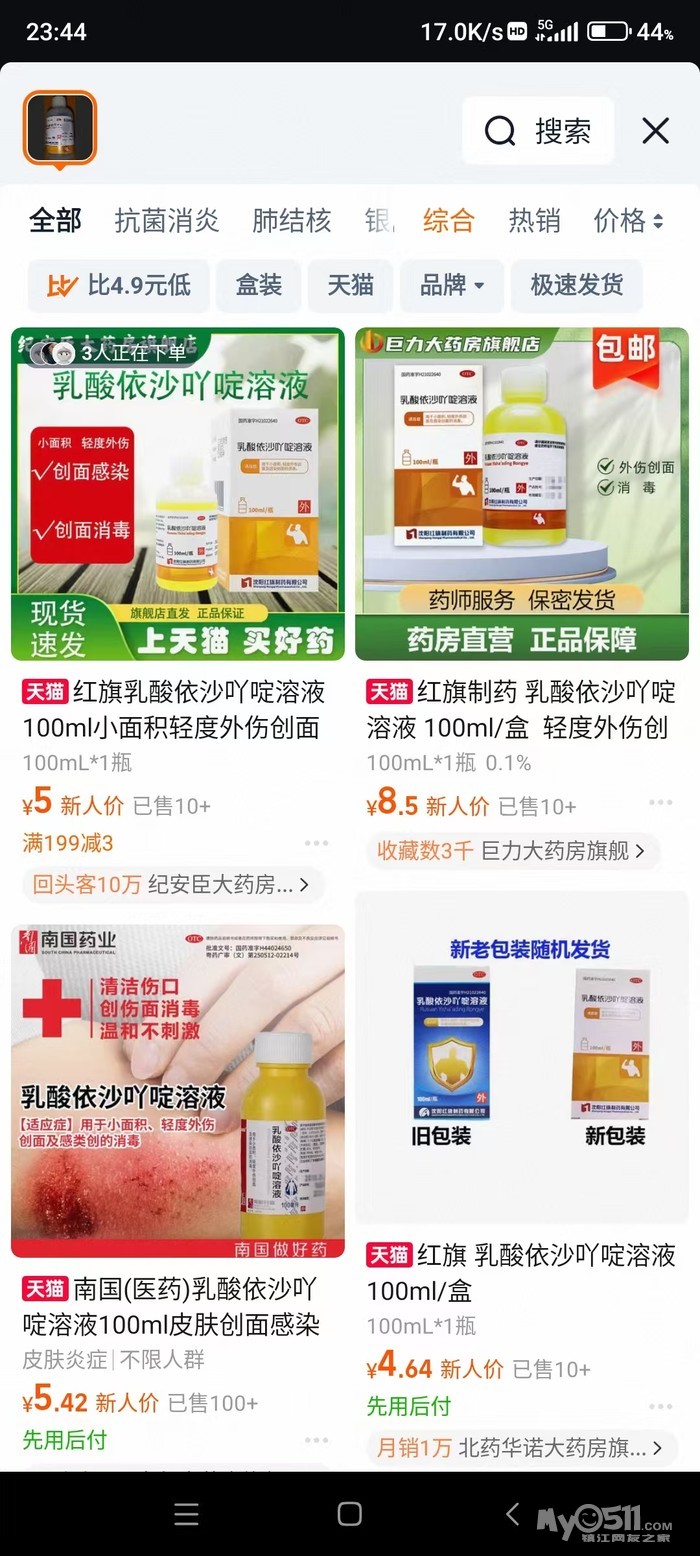Apply the 比4.9元低 filter chip
The width and height of the screenshot is (700, 1556).
tap(118, 285)
